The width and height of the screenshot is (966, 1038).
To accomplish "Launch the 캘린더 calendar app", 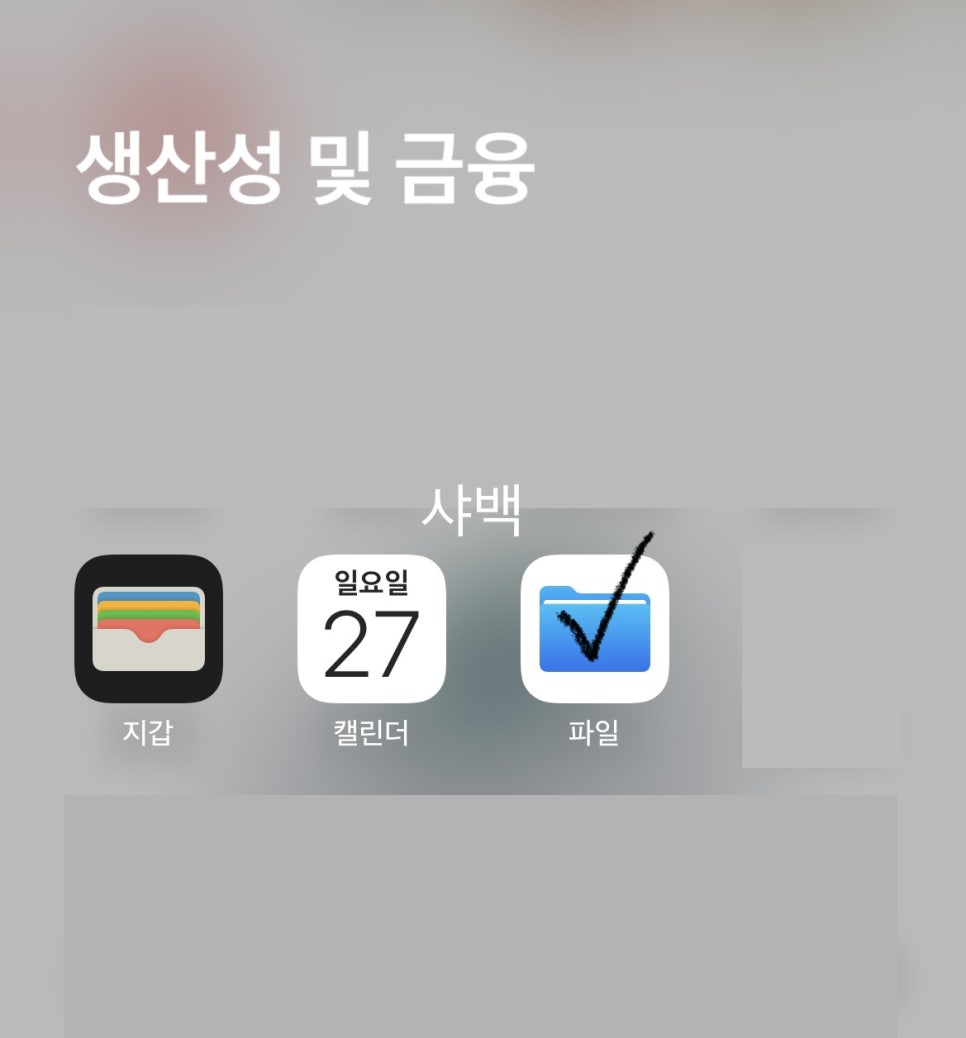I will [x=371, y=628].
